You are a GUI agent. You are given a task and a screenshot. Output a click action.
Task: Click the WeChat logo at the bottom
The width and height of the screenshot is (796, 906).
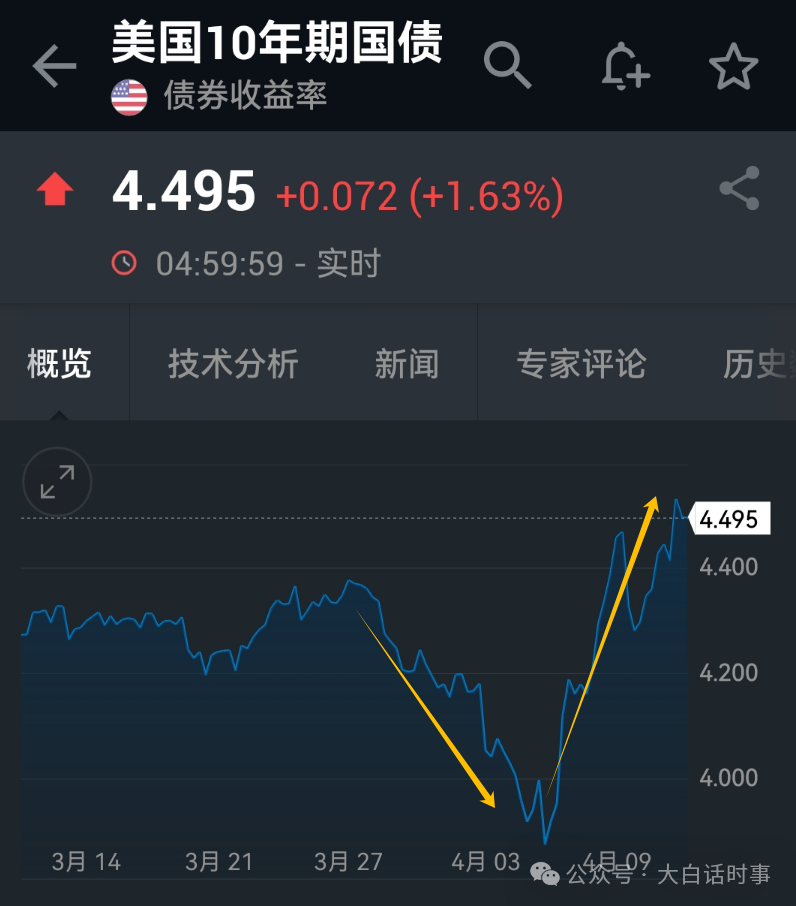coord(545,873)
